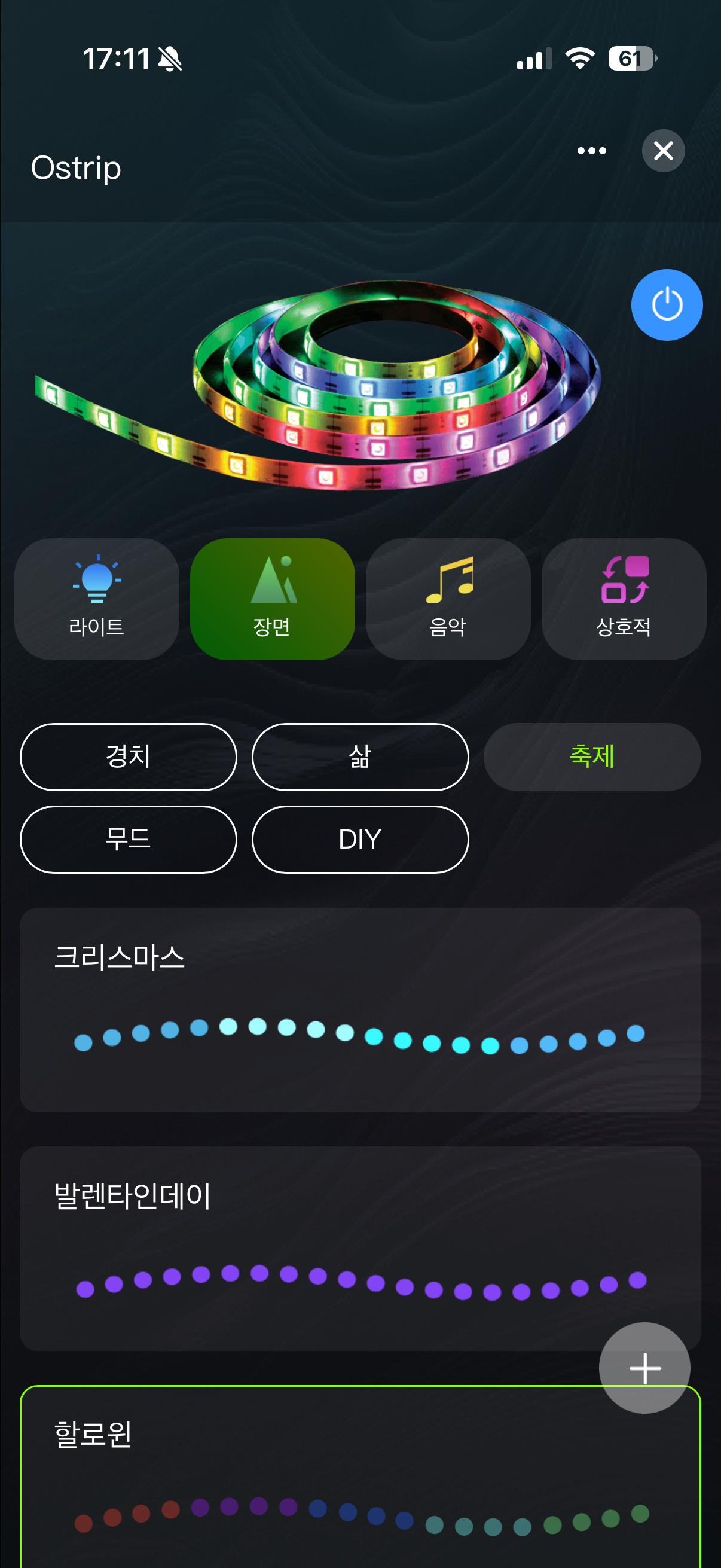
Task: Select the 경치 scene category chip
Action: coord(129,756)
